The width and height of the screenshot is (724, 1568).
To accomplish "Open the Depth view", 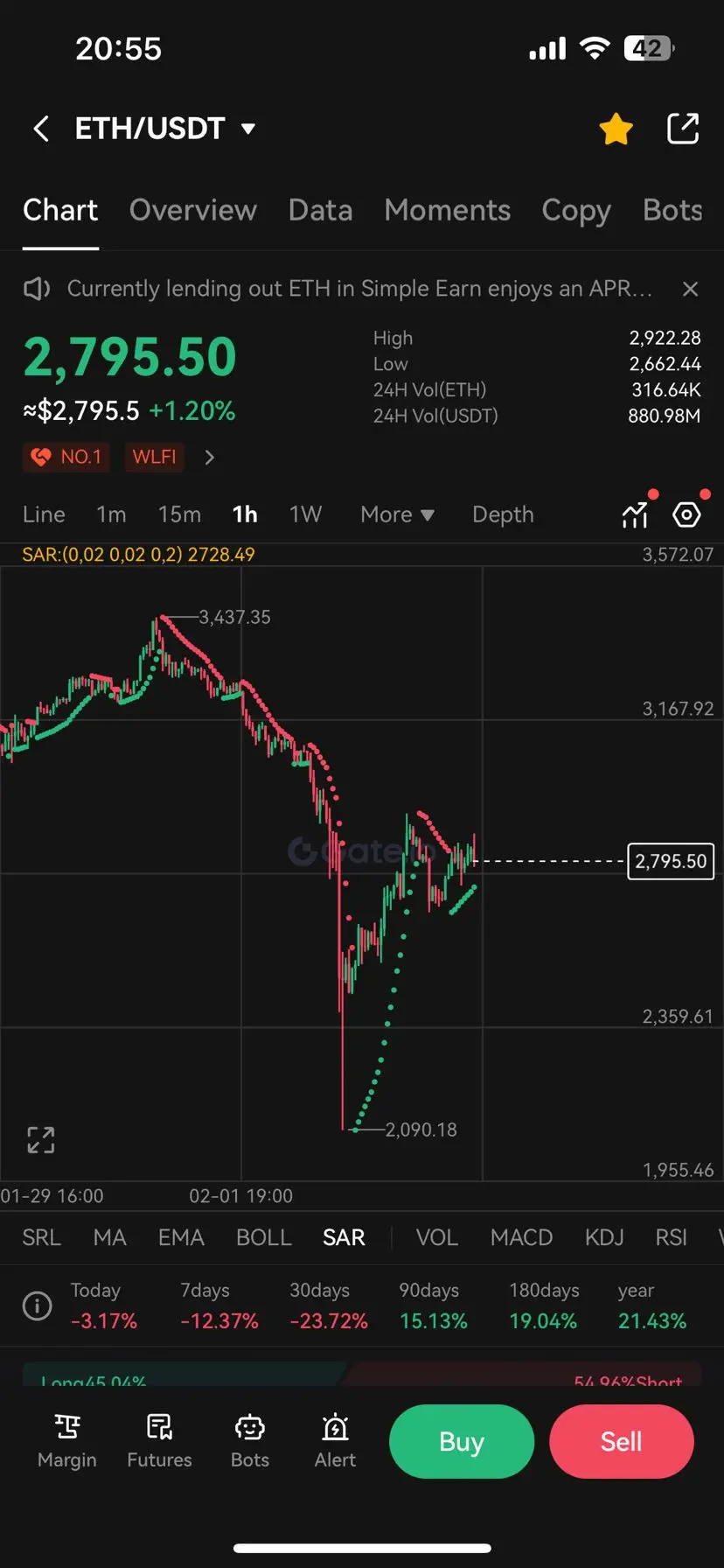I will [x=503, y=514].
